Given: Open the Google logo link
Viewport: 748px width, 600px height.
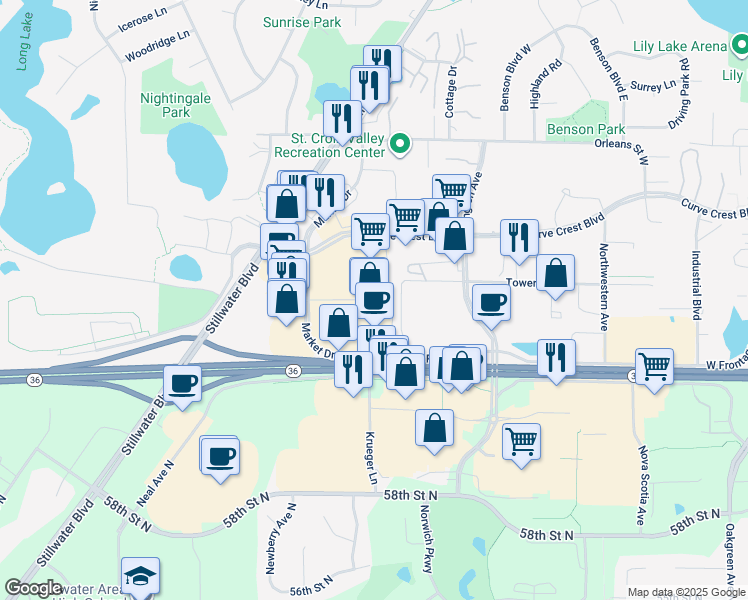Looking at the screenshot, I should (34, 588).
